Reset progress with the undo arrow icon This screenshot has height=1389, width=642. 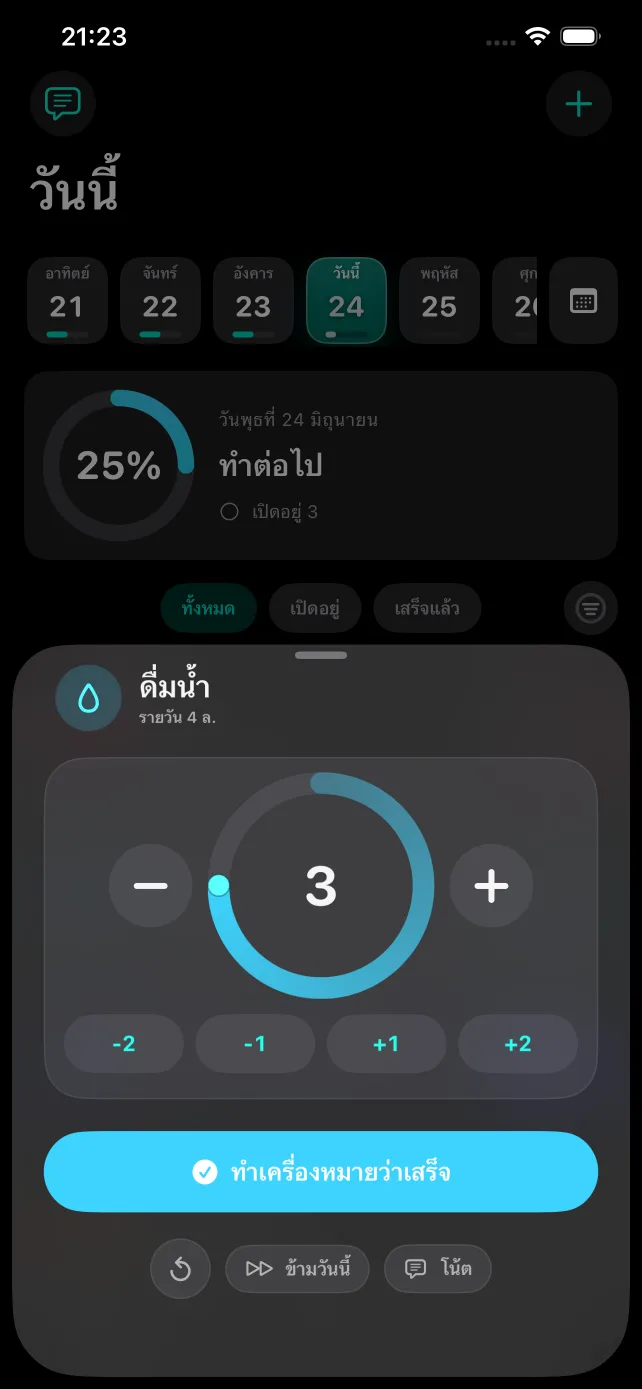pos(180,1269)
